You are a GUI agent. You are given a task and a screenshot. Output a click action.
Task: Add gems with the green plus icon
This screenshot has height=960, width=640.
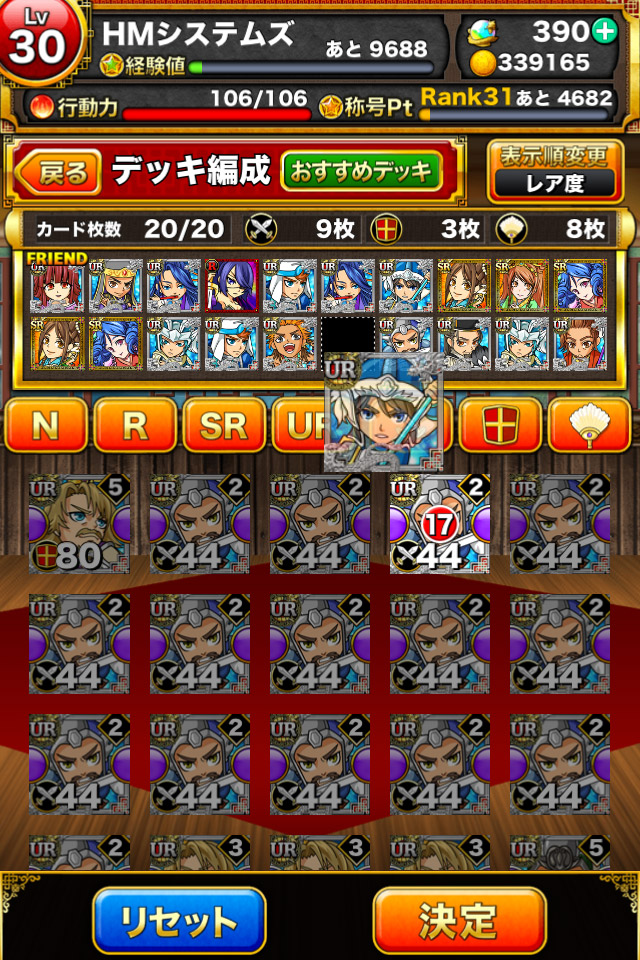pos(604,31)
